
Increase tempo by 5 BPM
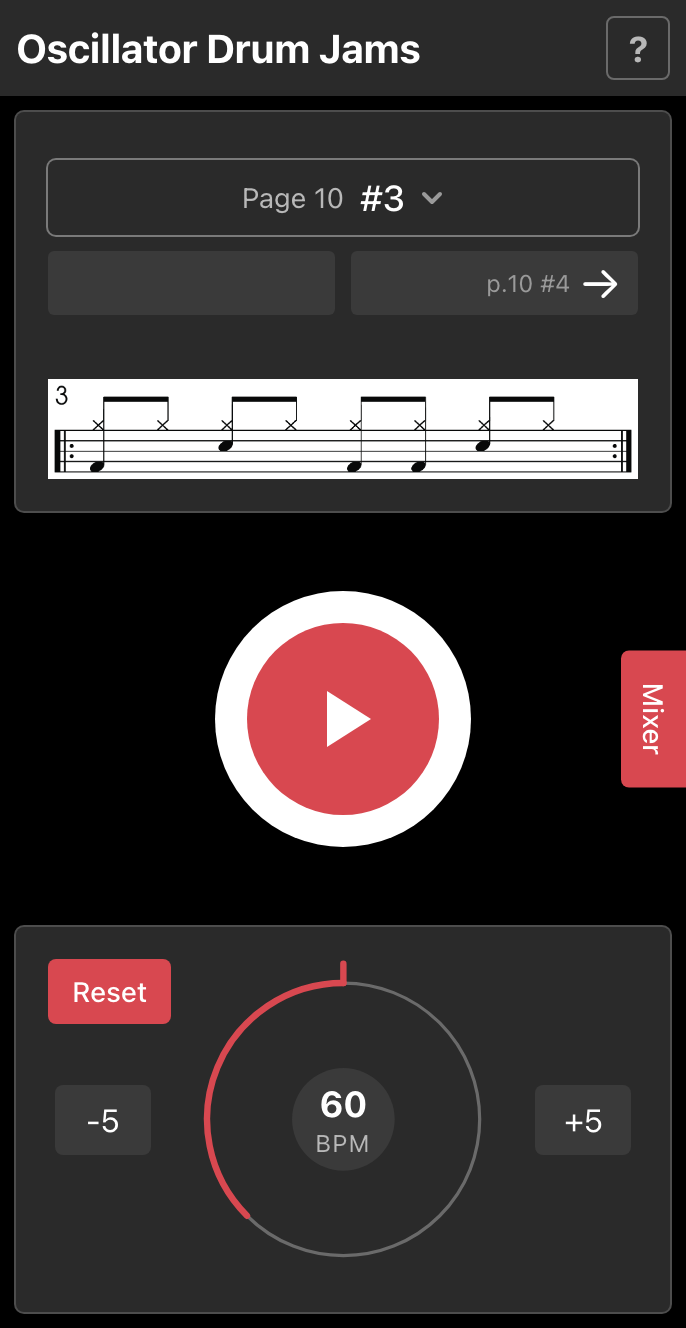pyautogui.click(x=583, y=1121)
